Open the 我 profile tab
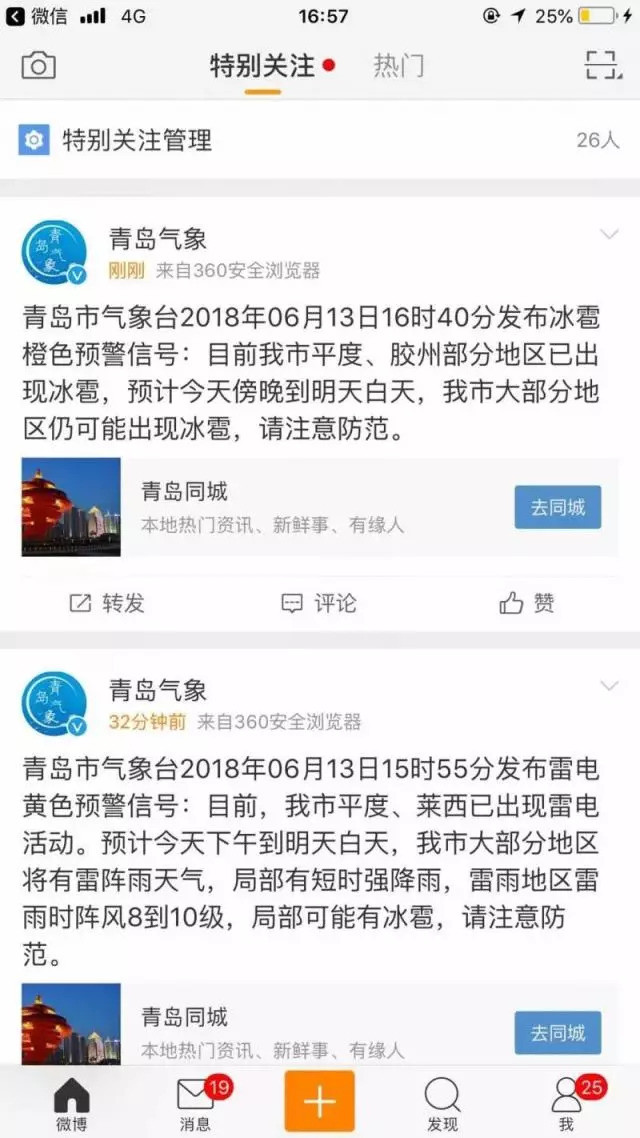This screenshot has width=640, height=1138. click(x=567, y=1102)
